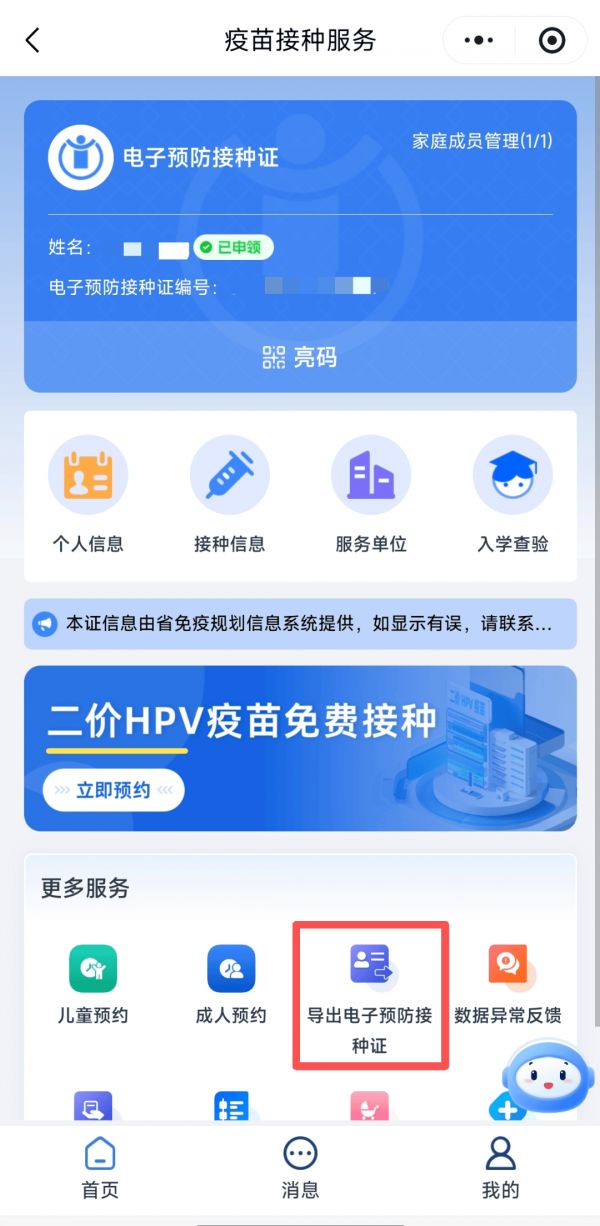Open 成人预约 adult appointment
Viewport: 600px width, 1226px height.
coord(231,985)
